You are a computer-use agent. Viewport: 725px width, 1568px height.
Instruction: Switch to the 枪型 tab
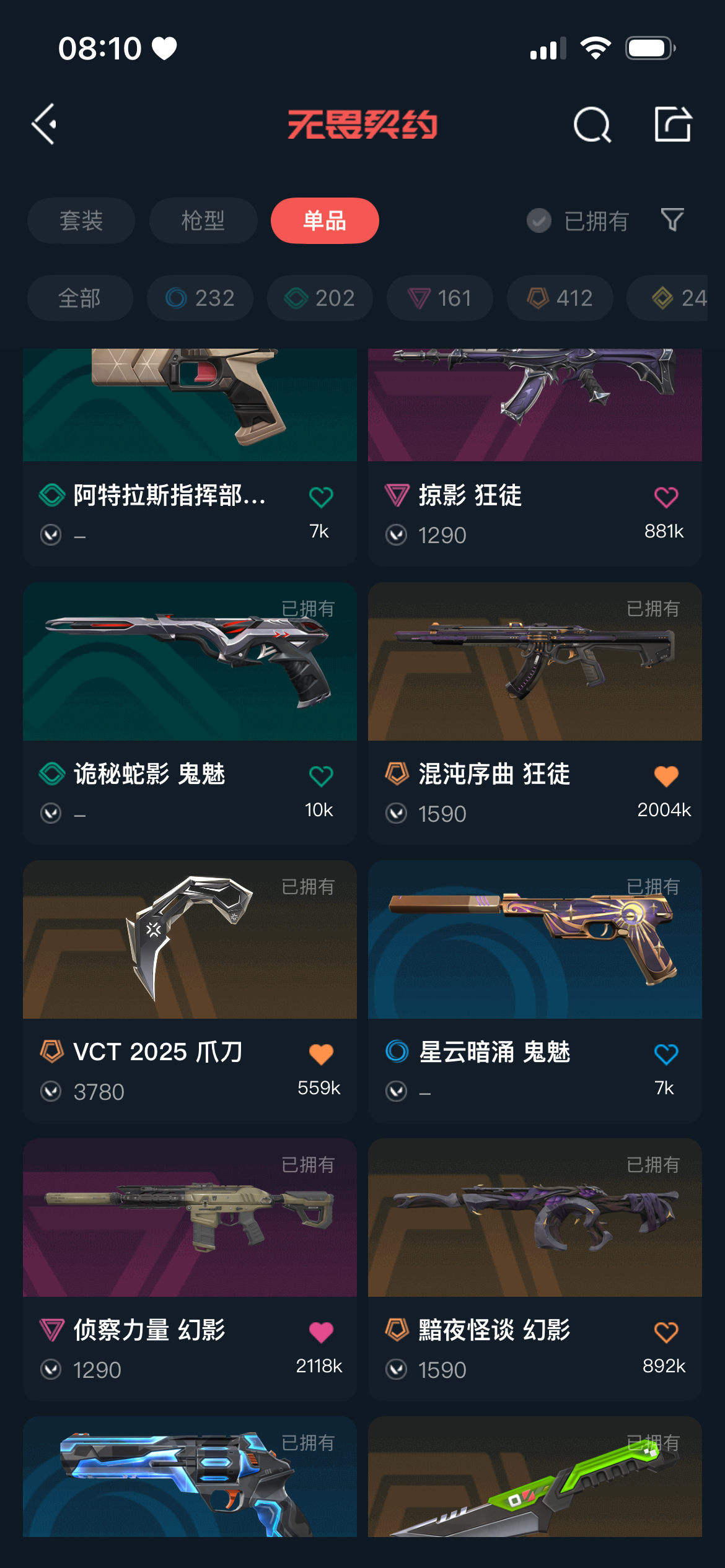tap(203, 220)
